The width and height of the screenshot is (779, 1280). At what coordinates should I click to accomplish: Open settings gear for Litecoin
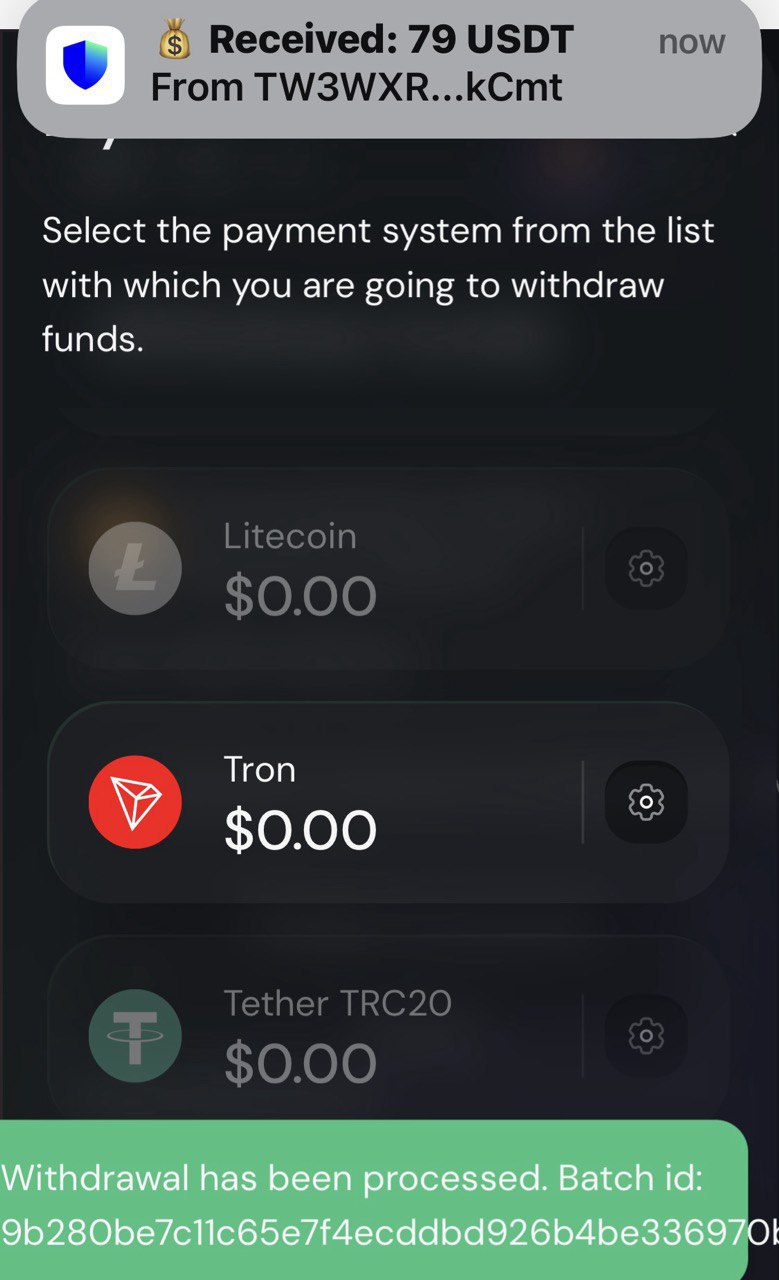[646, 569]
